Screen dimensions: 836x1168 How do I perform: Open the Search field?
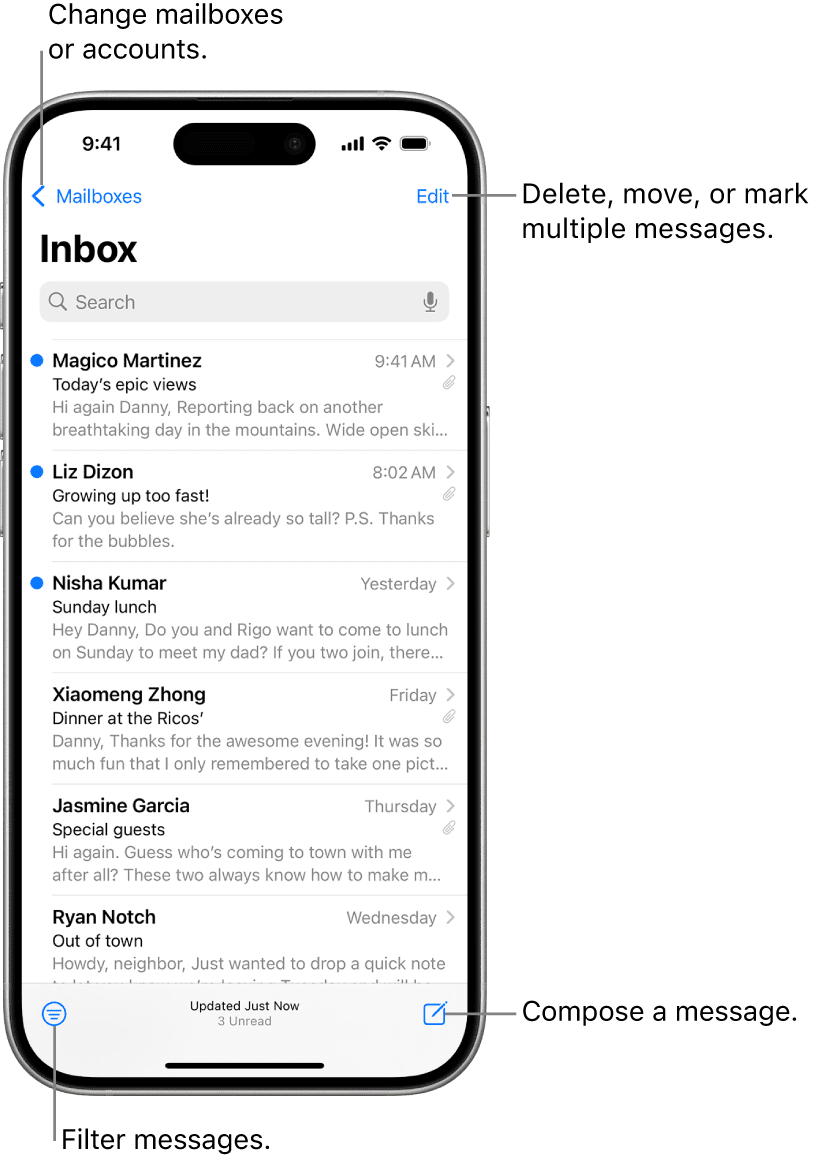230,302
